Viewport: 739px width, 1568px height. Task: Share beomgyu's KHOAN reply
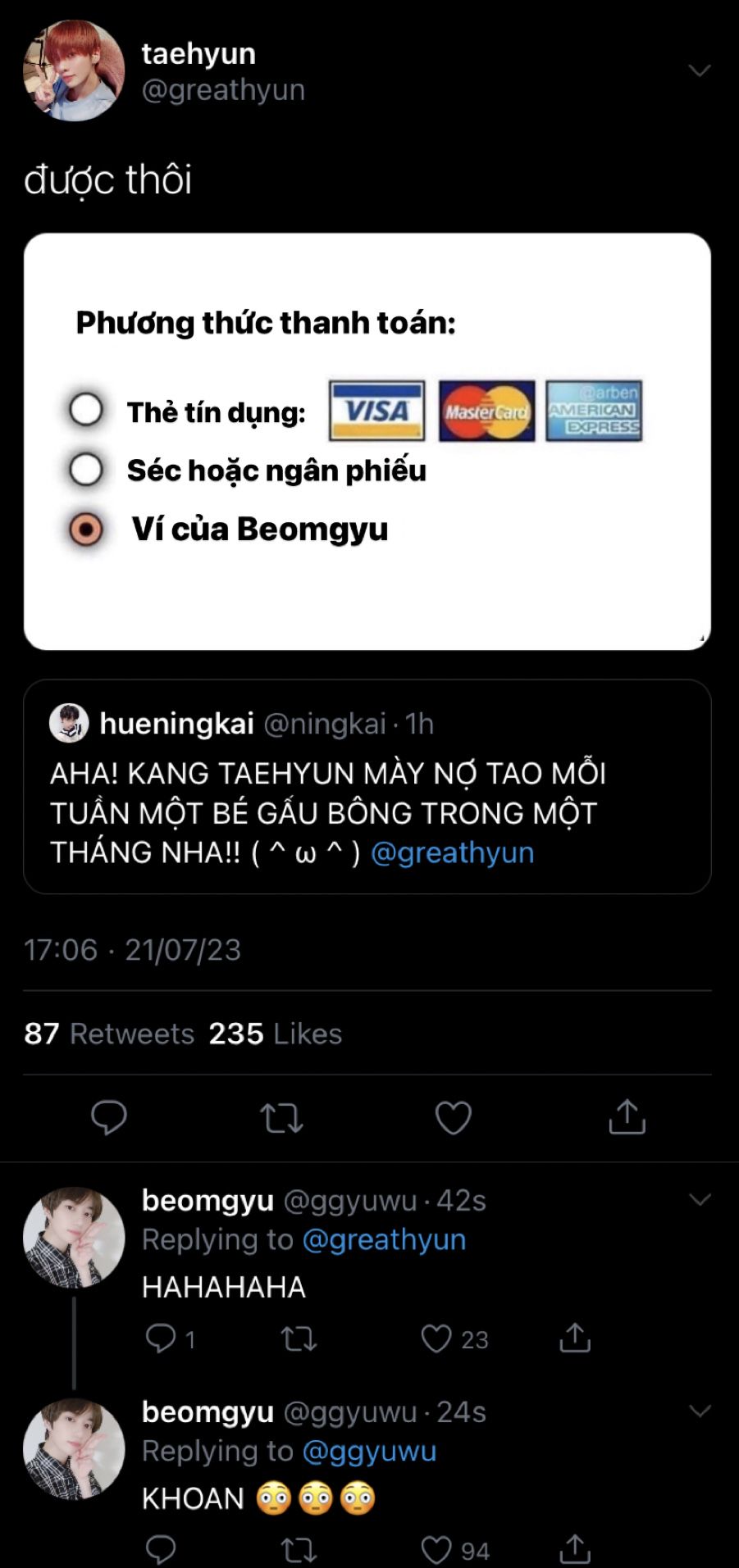pos(575,1549)
